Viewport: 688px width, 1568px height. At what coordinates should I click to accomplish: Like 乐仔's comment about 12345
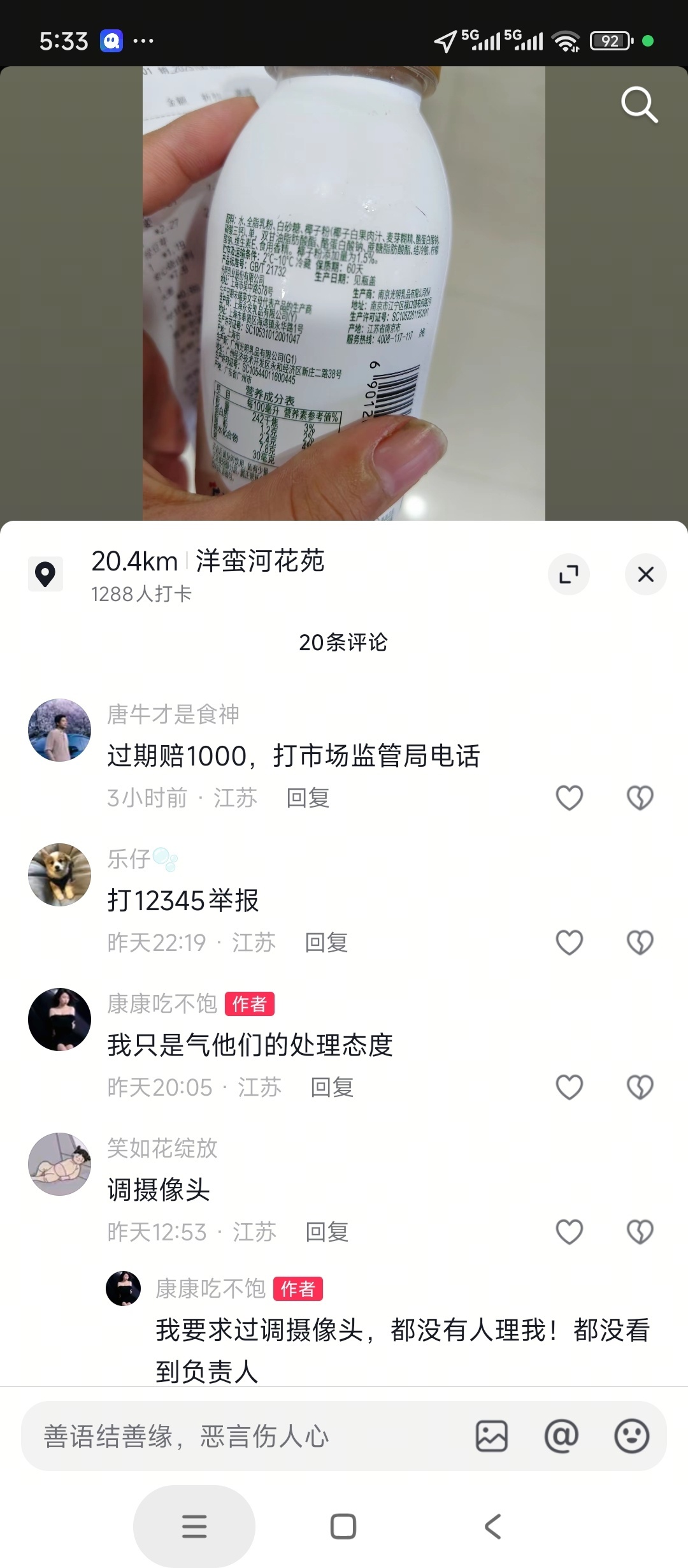click(569, 943)
